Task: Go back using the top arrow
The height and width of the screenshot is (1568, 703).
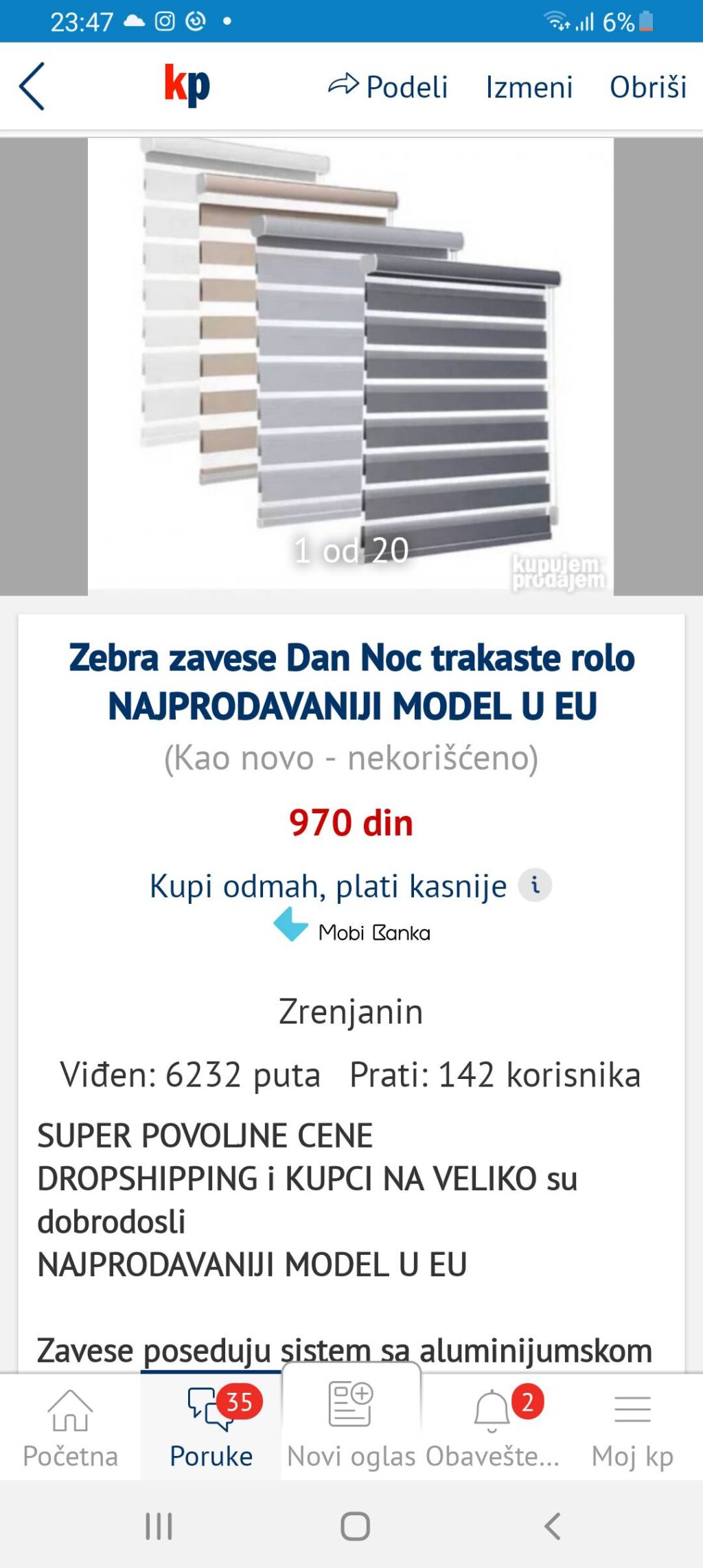Action: coord(32,87)
